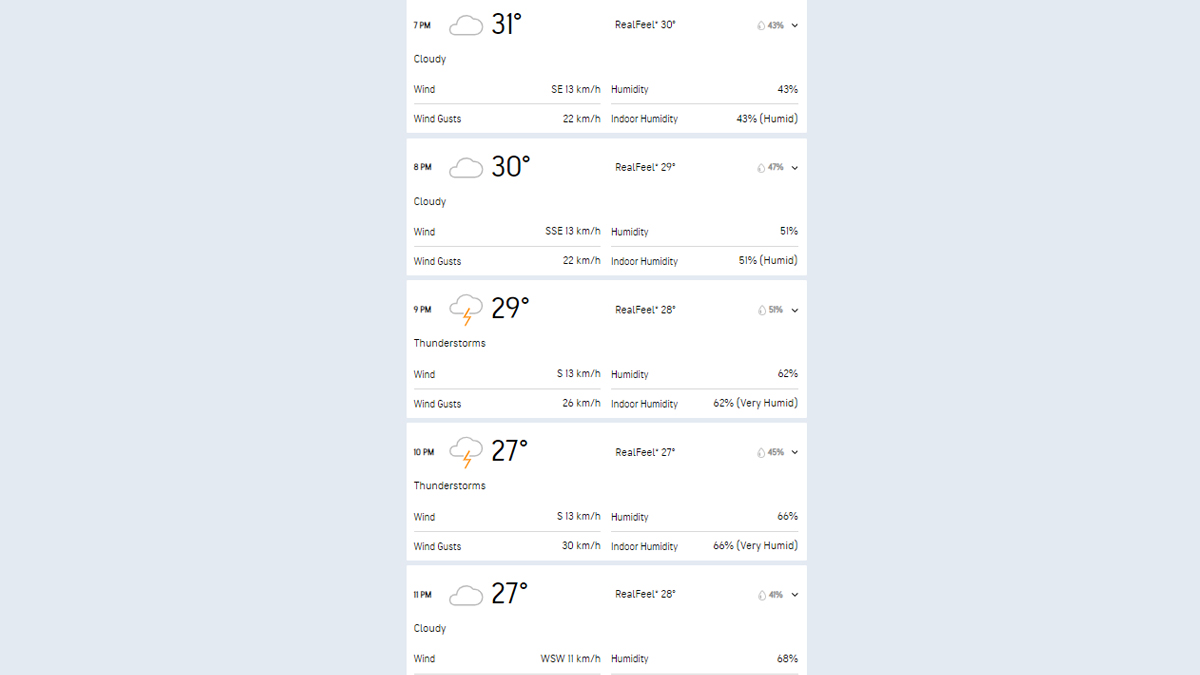Collapse the 8 PM hourly forecast chevron

pyautogui.click(x=795, y=168)
